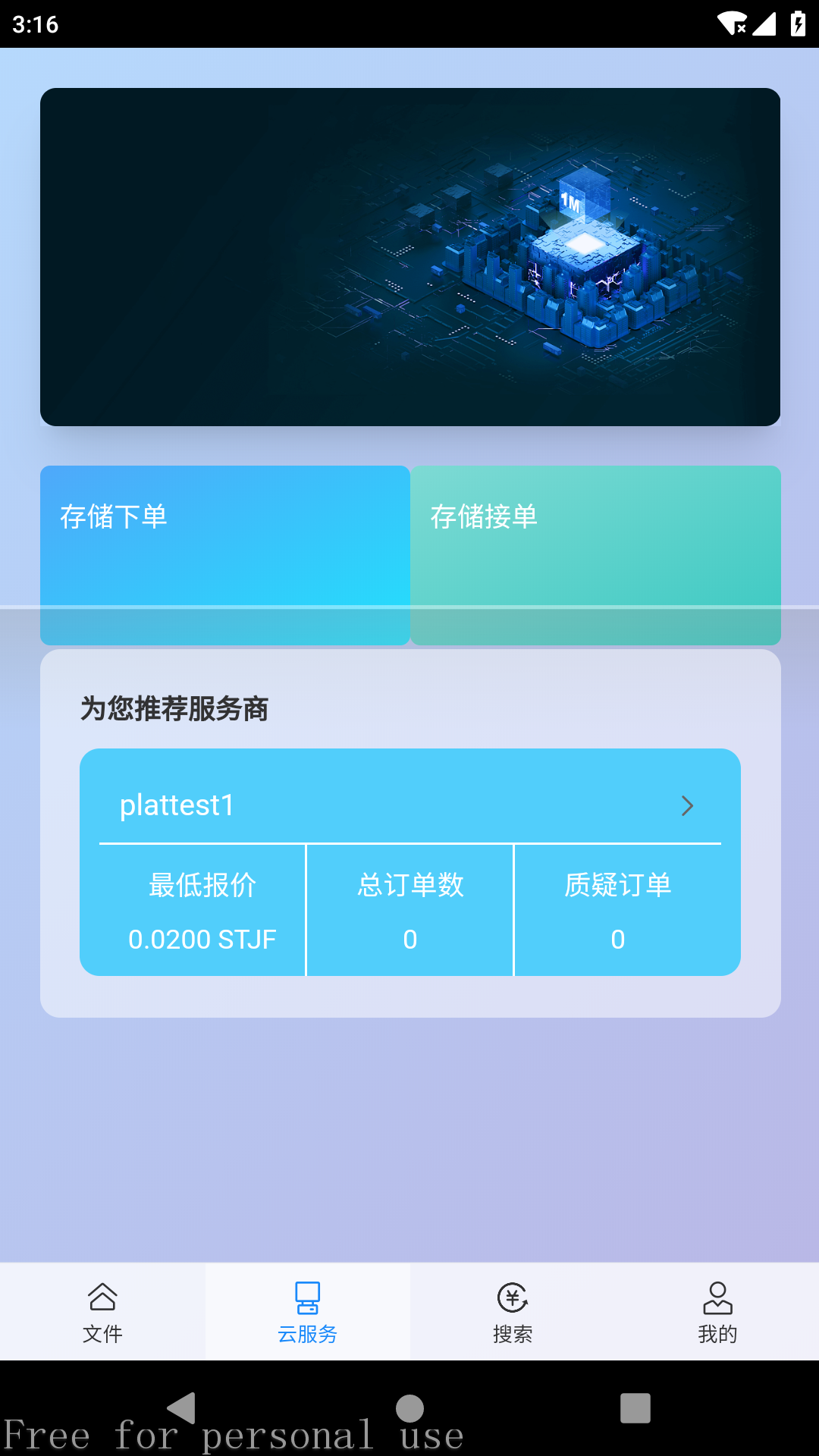Open the 1M chip banner image
The height and width of the screenshot is (1456, 819).
[409, 256]
